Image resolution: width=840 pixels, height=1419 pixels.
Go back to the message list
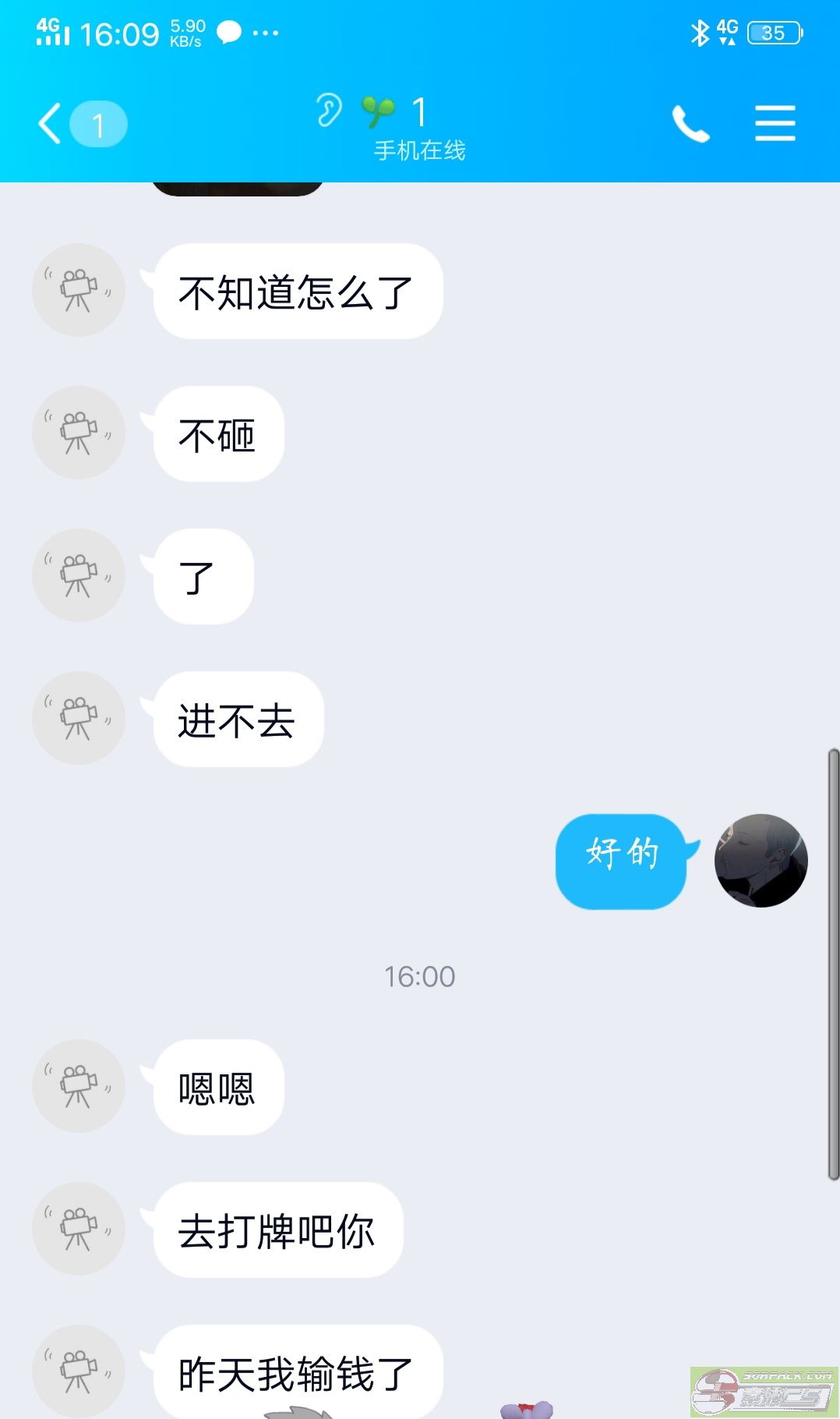coord(51,124)
